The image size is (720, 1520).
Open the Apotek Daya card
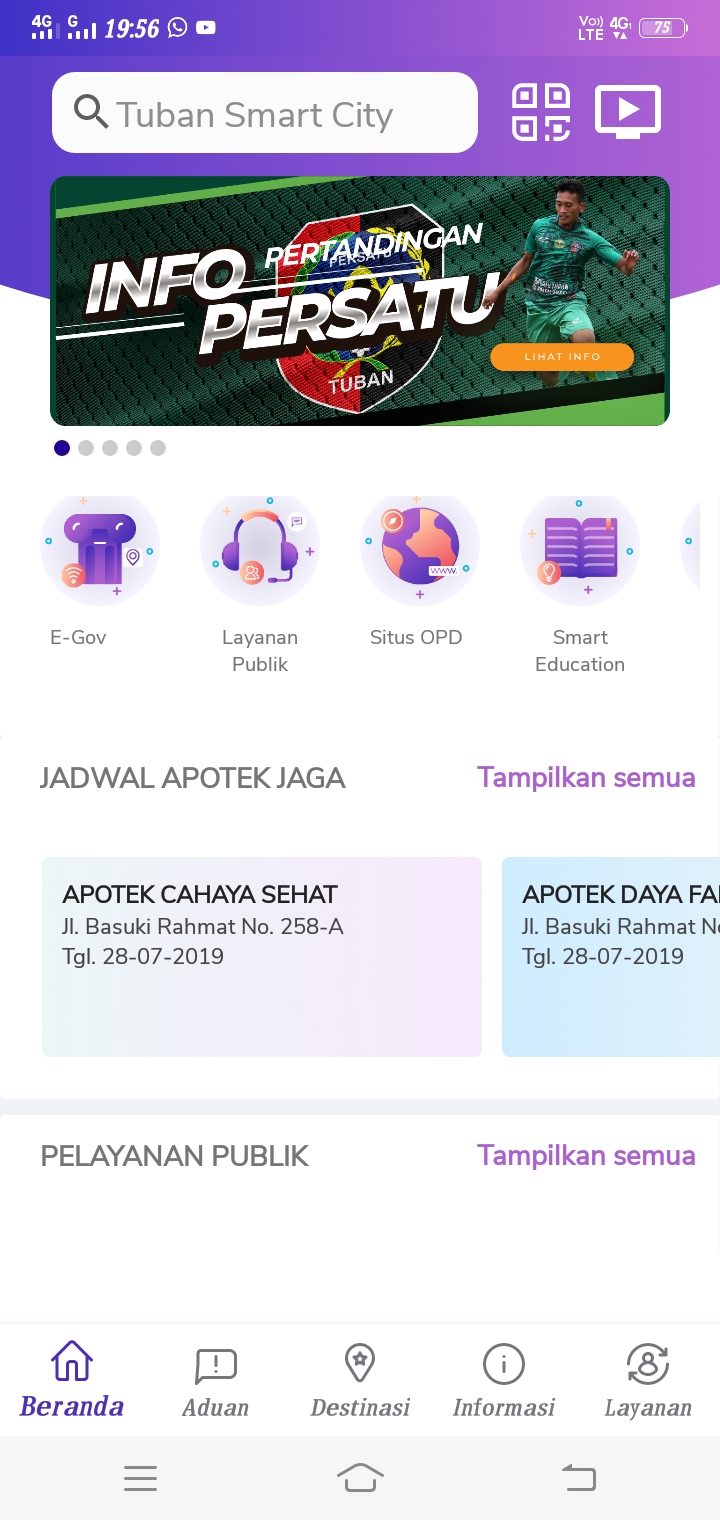click(612, 956)
